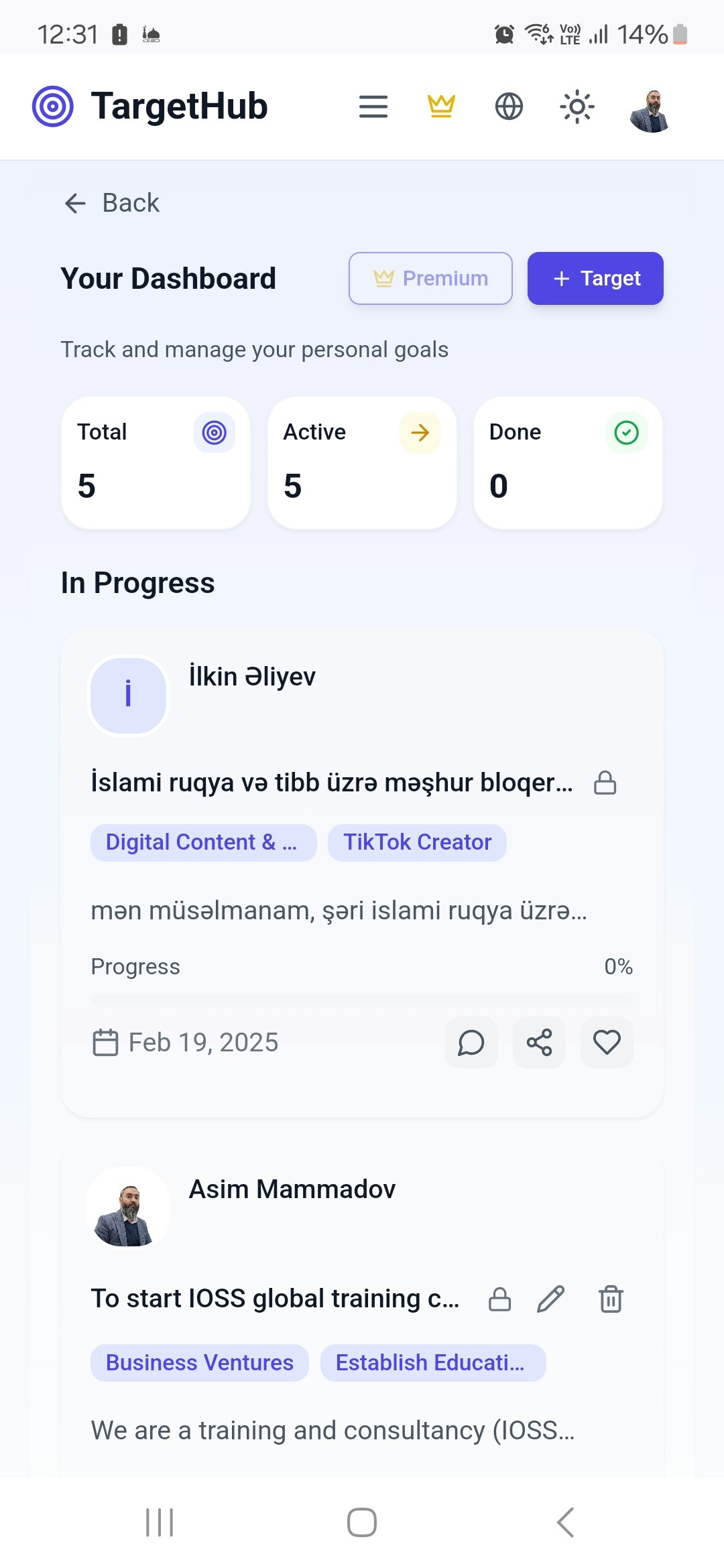Open the premium crown icon in header

(441, 107)
